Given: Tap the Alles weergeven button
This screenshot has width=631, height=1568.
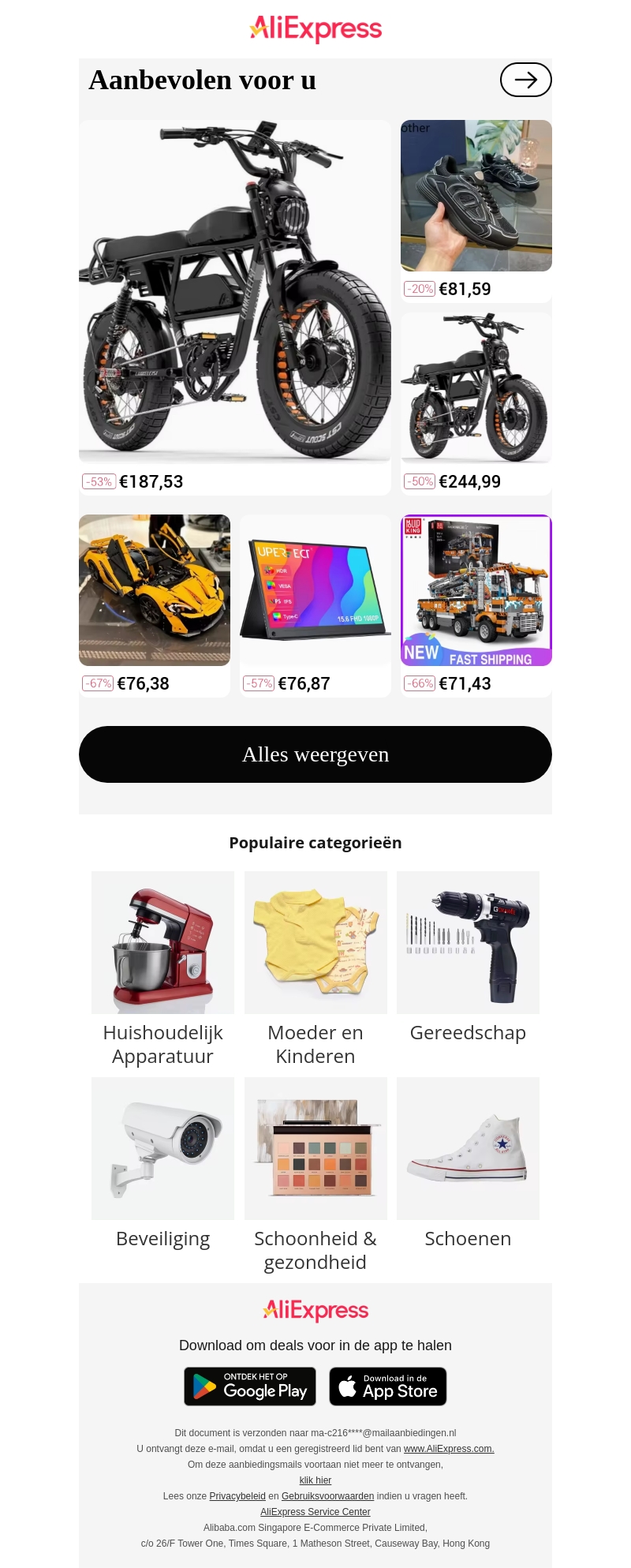Looking at the screenshot, I should (315, 754).
